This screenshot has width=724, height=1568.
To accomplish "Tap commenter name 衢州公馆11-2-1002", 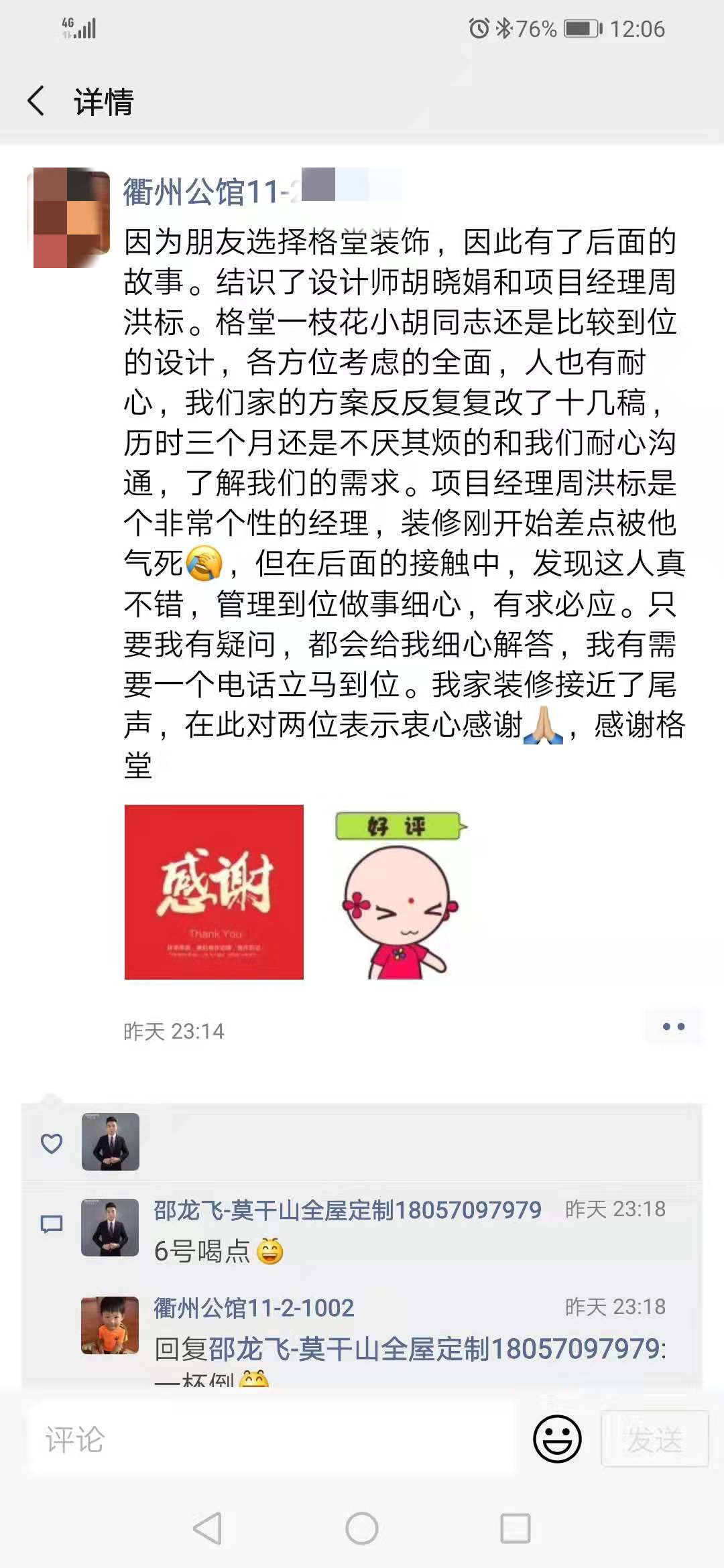I will coord(253,1307).
